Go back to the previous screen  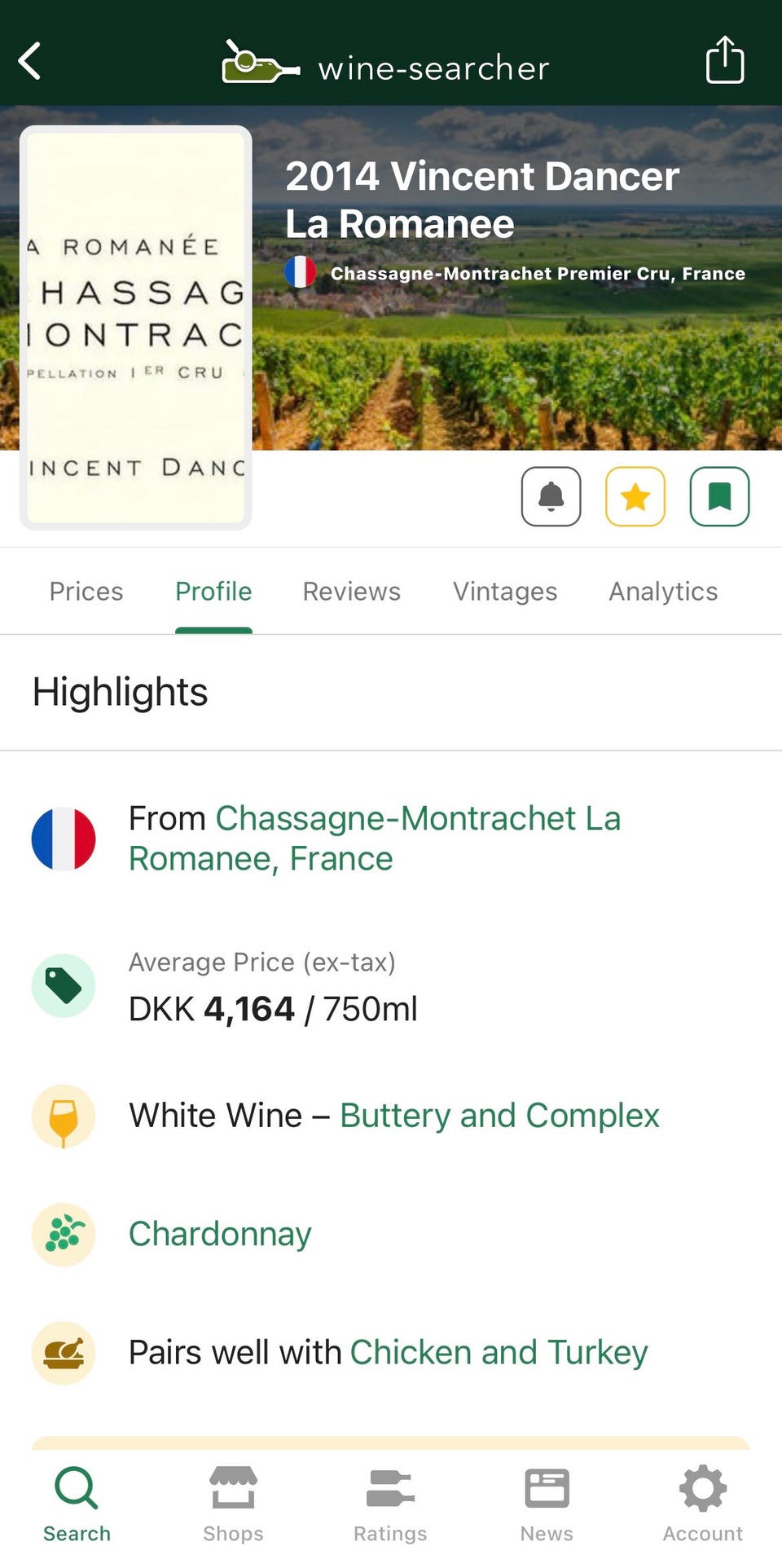coord(30,61)
